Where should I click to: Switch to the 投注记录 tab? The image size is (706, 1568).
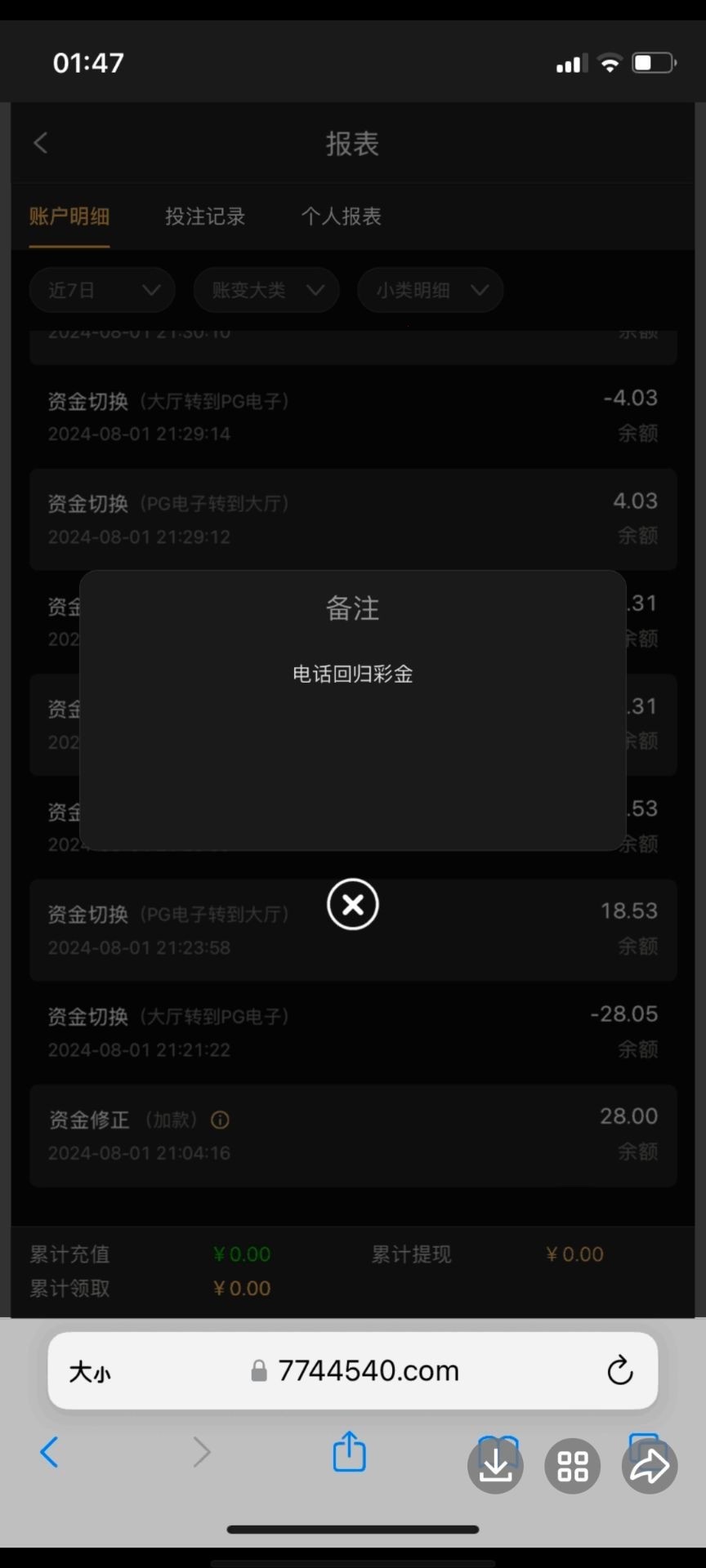205,216
